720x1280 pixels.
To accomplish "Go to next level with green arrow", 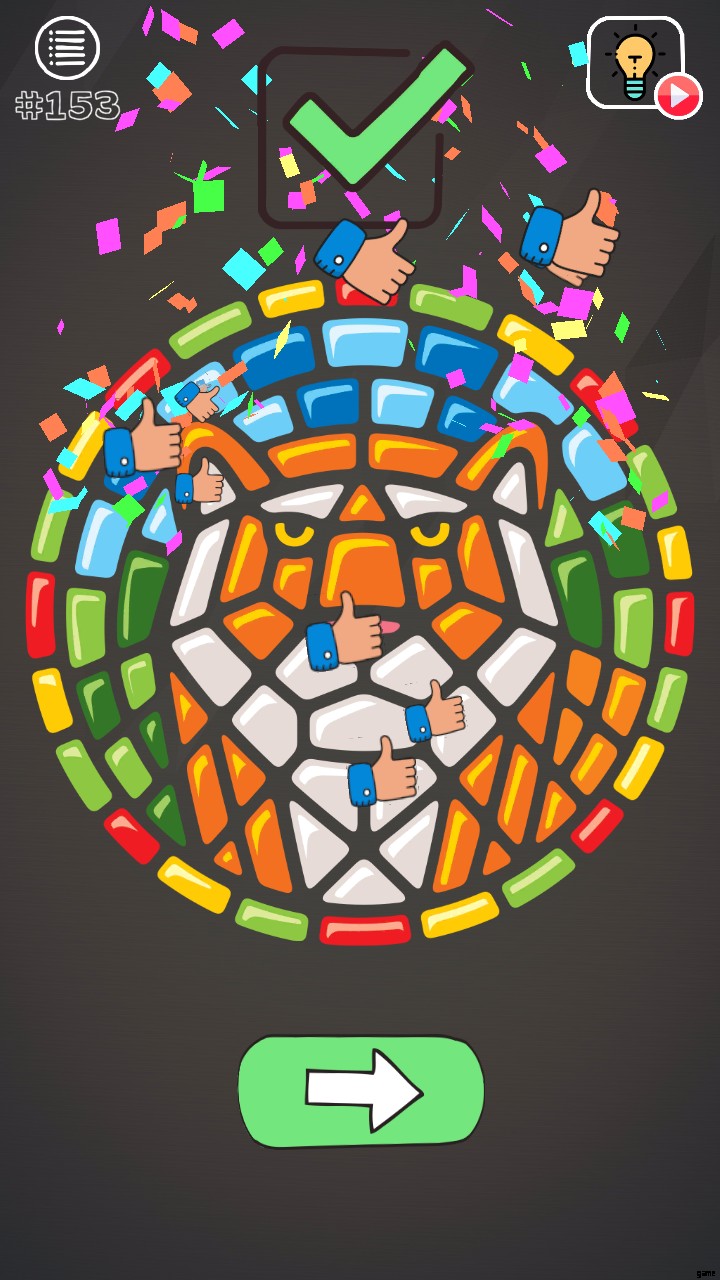I will pyautogui.click(x=361, y=1091).
